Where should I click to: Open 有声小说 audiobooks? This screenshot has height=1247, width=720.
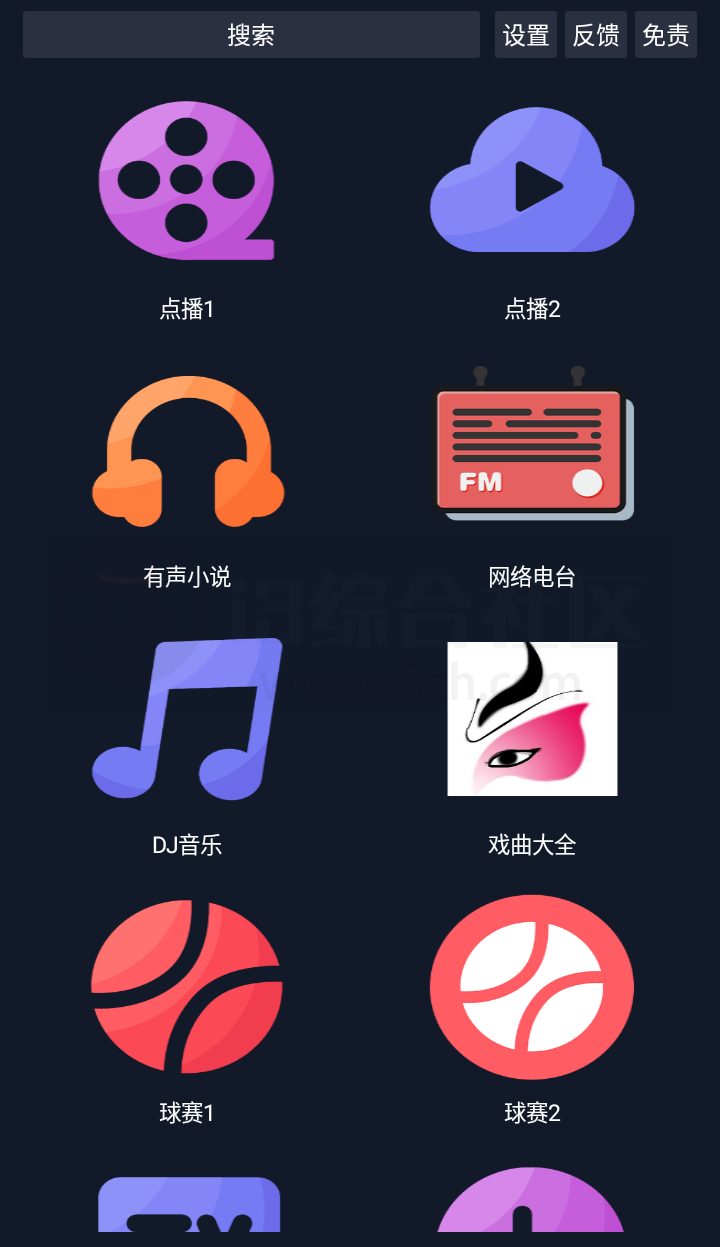point(187,452)
